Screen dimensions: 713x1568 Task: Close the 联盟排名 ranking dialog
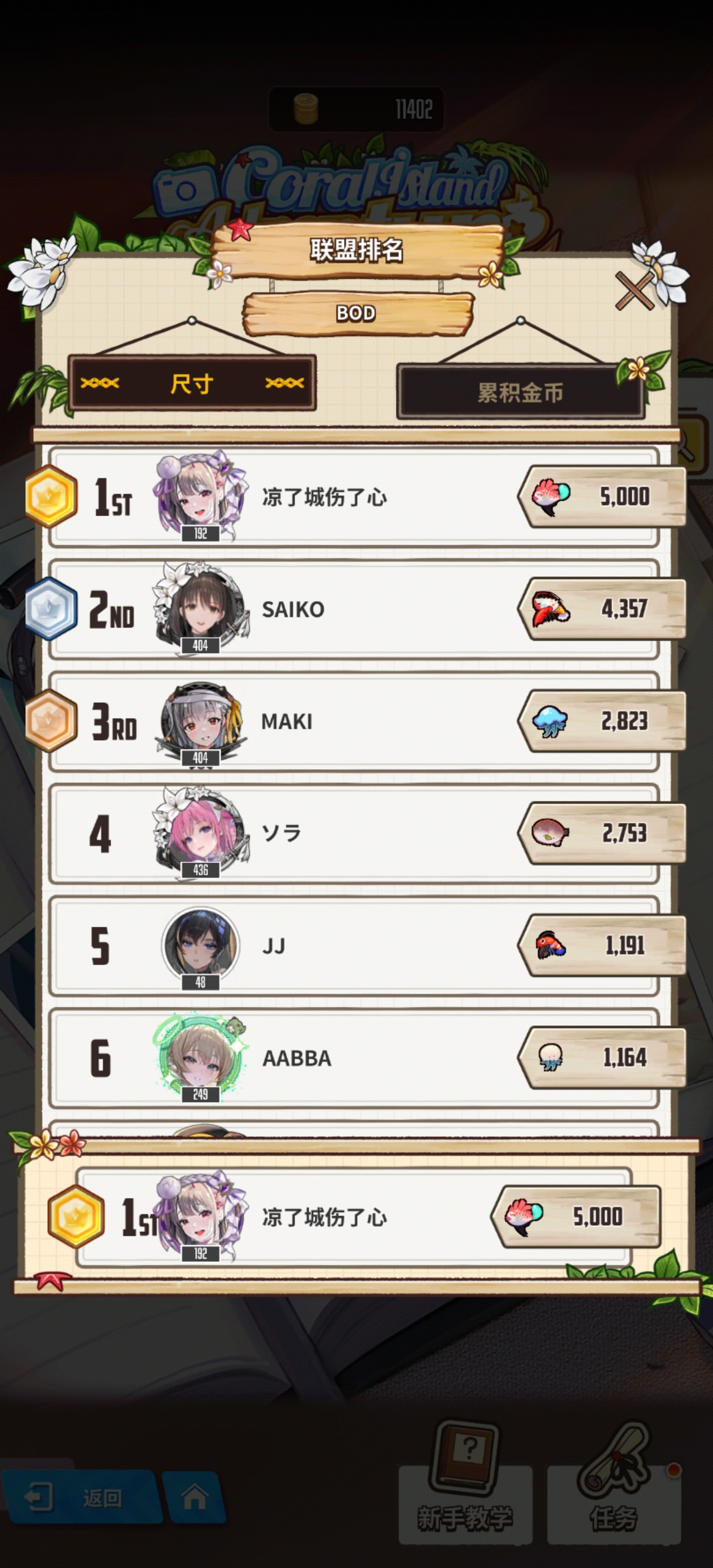(634, 290)
